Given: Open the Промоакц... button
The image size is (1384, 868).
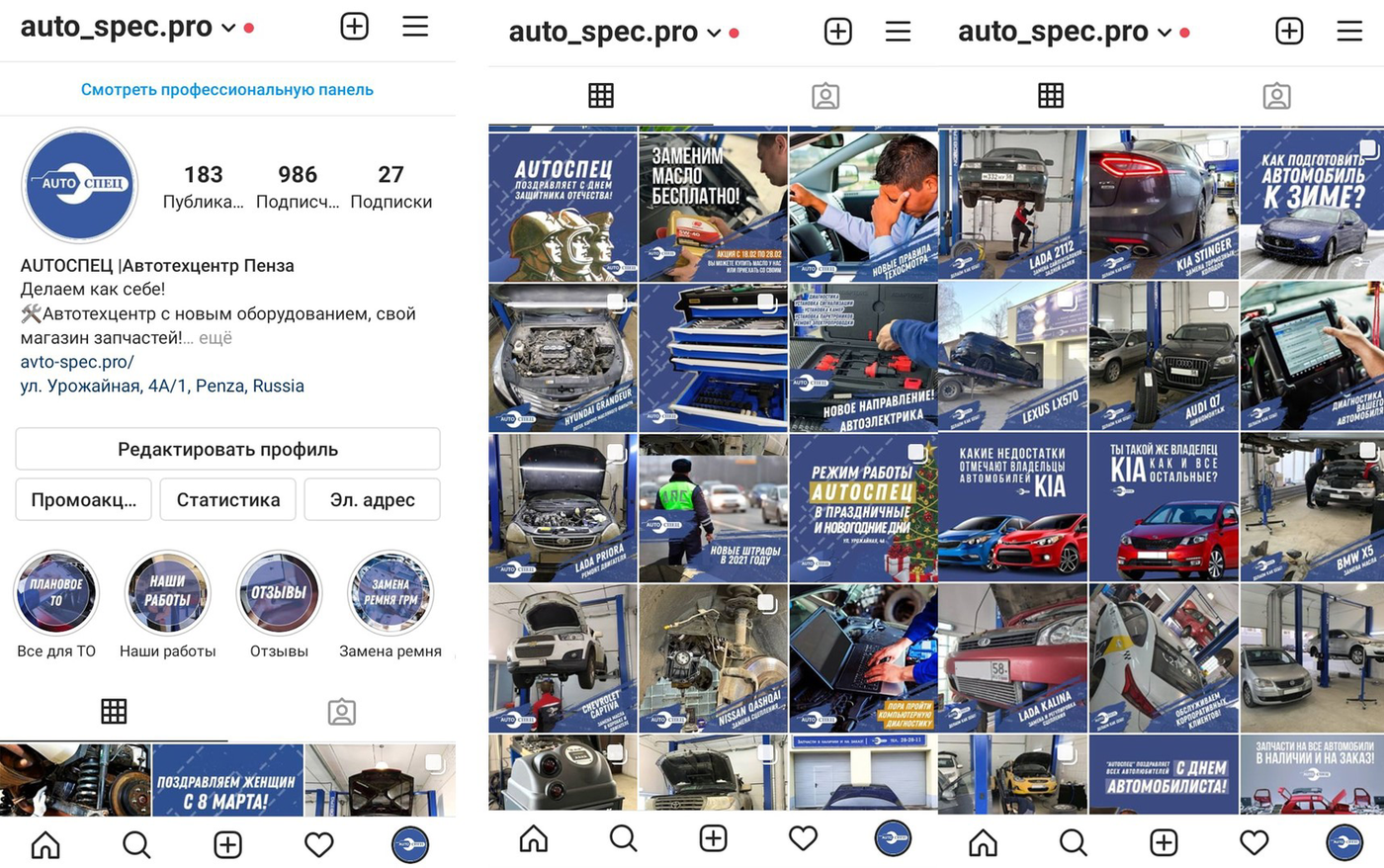Looking at the screenshot, I should [x=84, y=499].
